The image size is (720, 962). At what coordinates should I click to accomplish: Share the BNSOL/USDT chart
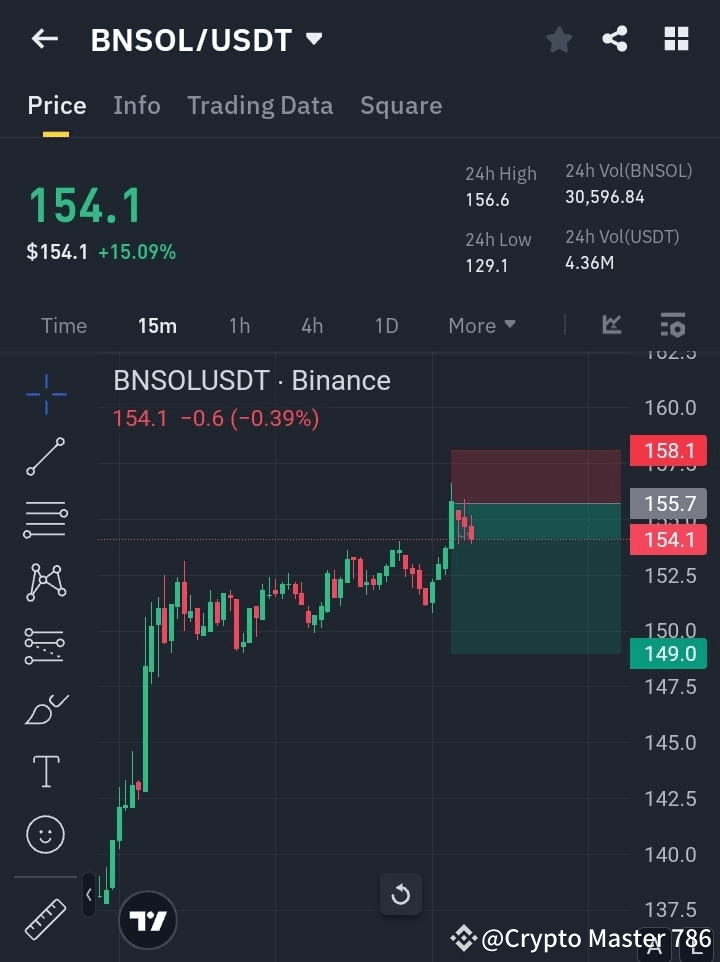point(615,40)
